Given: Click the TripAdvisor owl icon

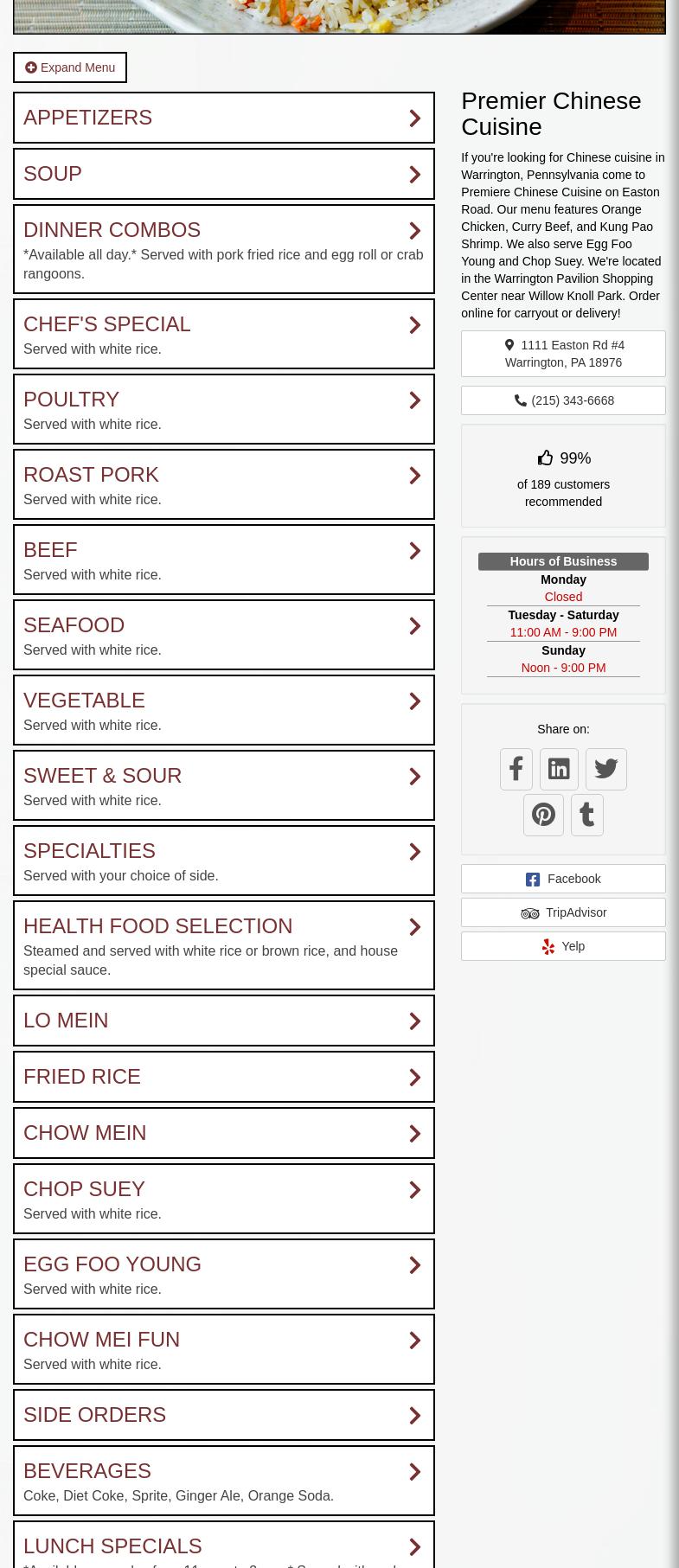Looking at the screenshot, I should tap(530, 913).
